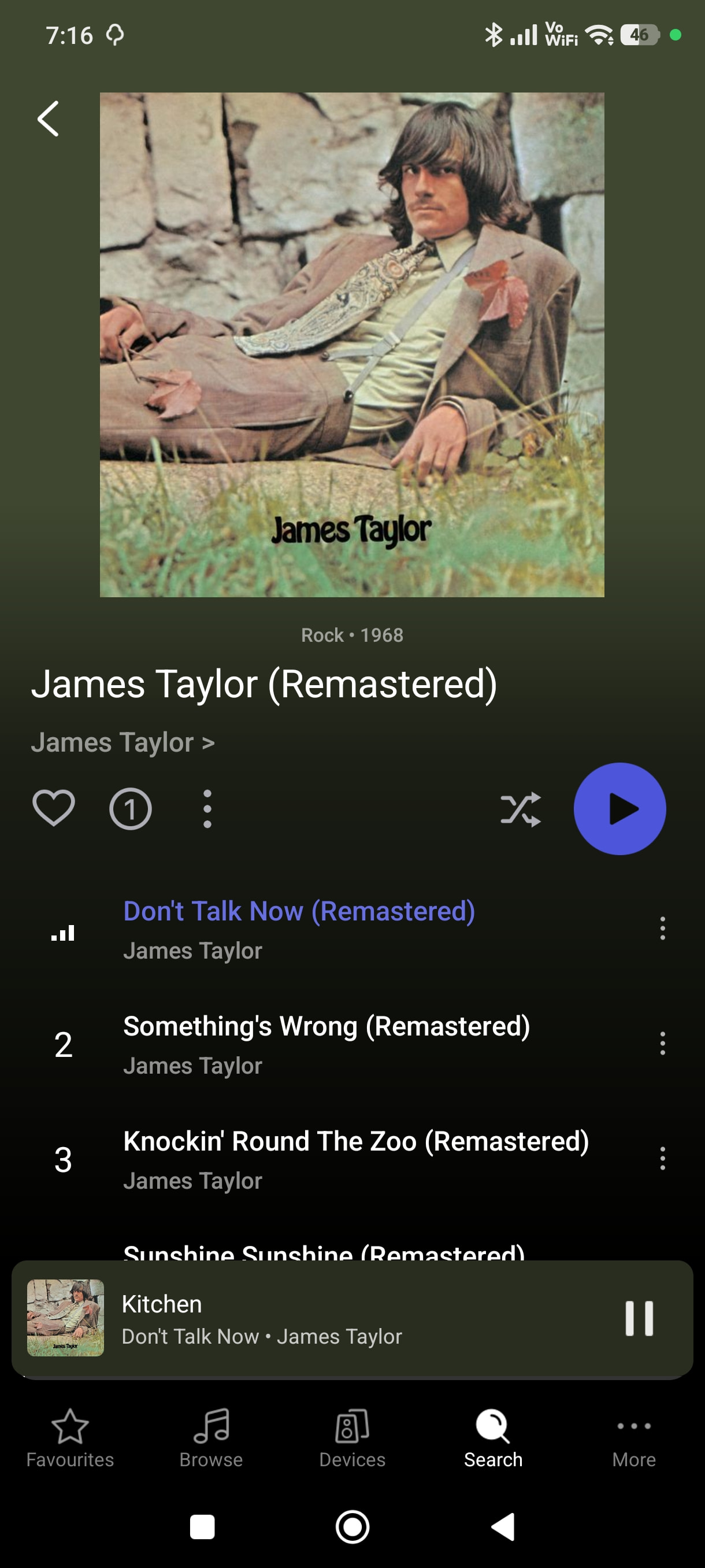Open the Devices tab
The height and width of the screenshot is (1568, 705).
352,1438
